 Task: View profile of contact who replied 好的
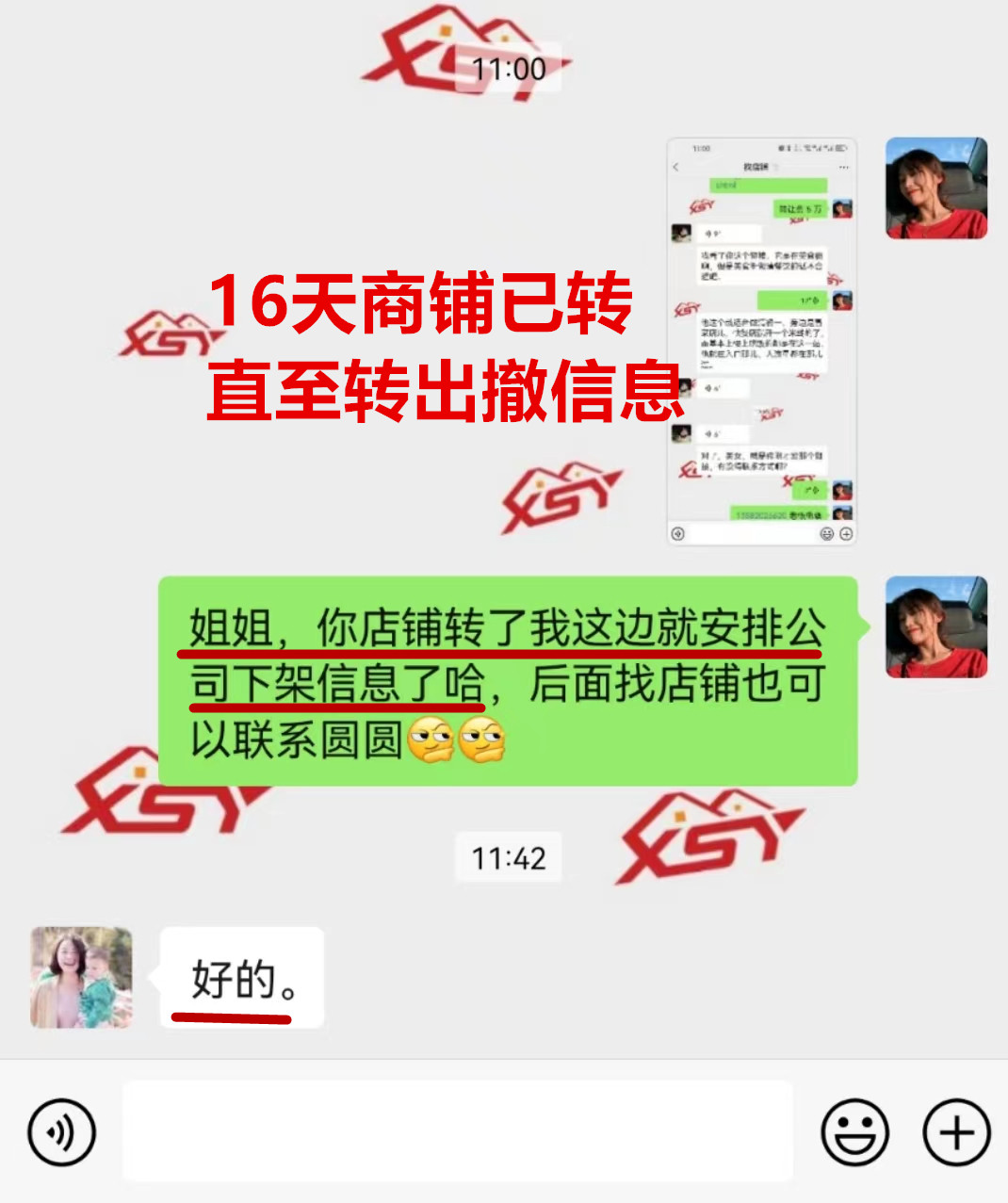pos(82,977)
